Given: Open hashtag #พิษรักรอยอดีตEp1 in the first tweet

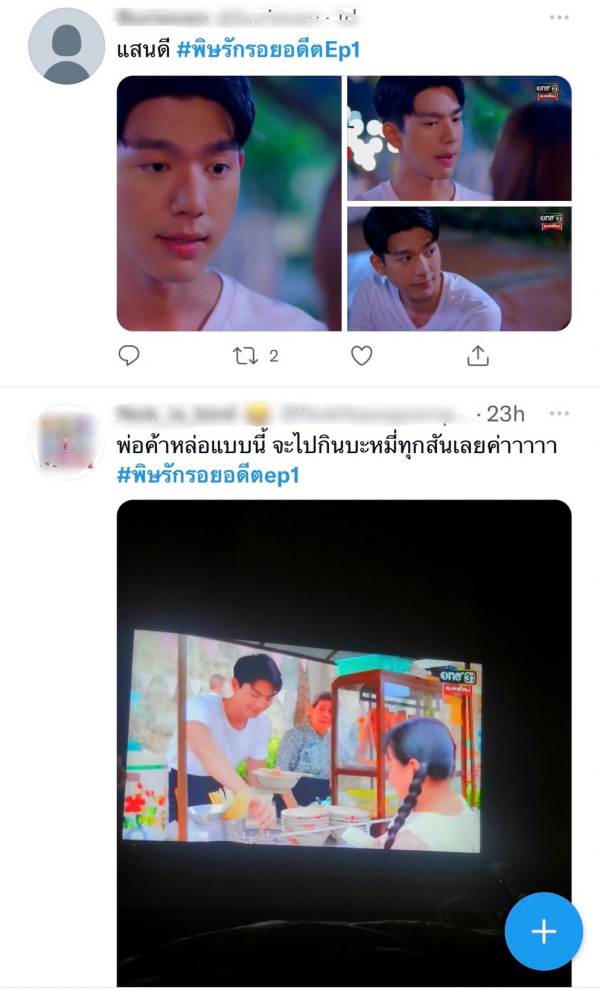Looking at the screenshot, I should pos(268,50).
